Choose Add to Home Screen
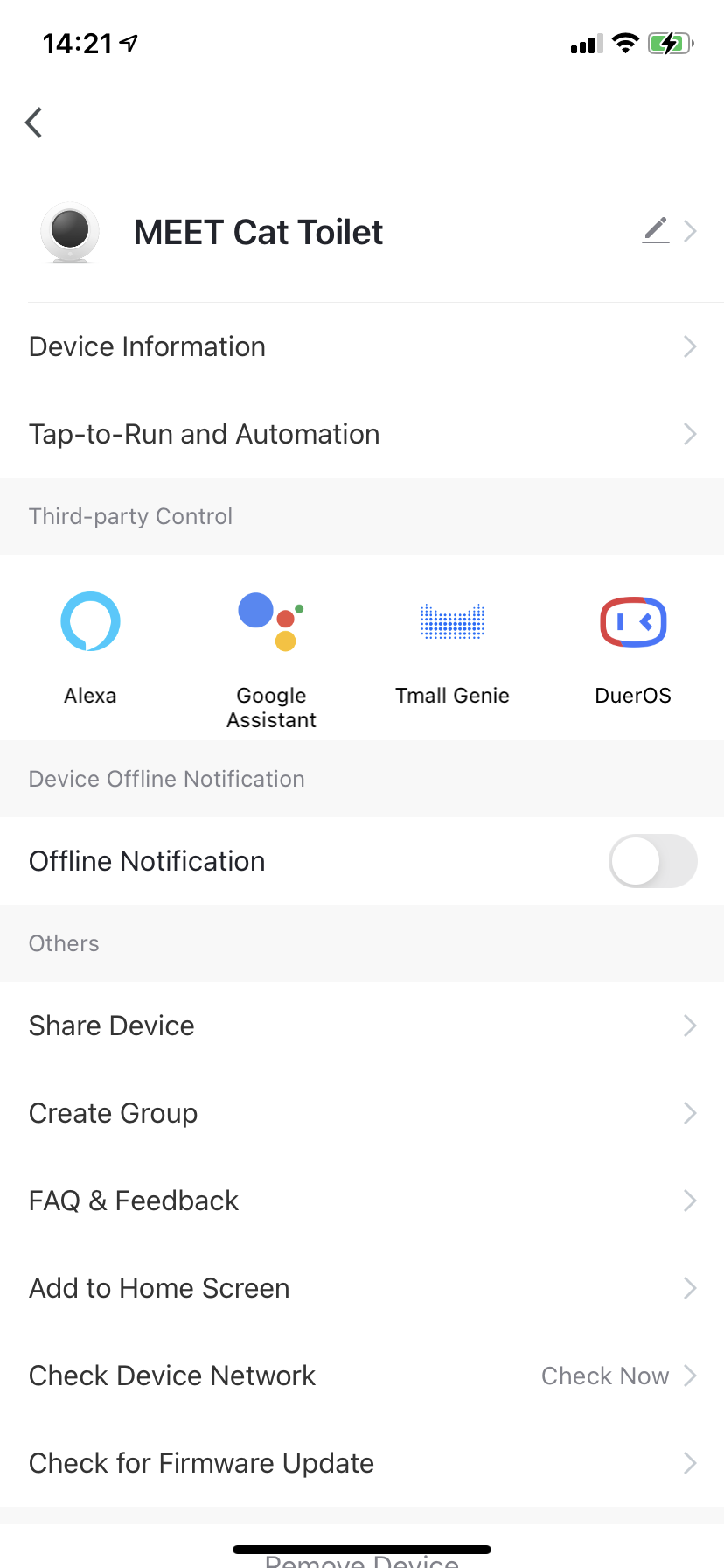 [x=362, y=1288]
